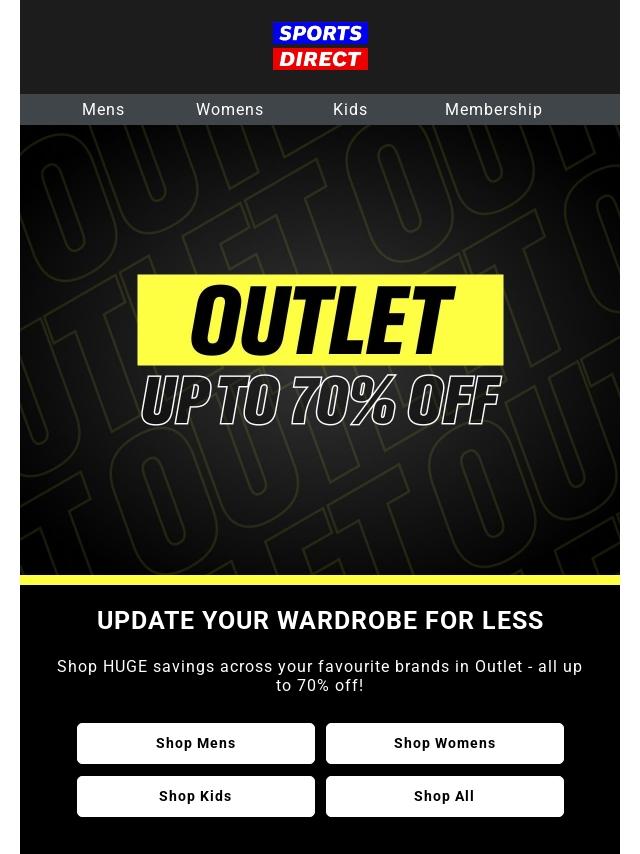Open the Outlet up to 70% off banner
The height and width of the screenshot is (854, 640).
pyautogui.click(x=320, y=350)
